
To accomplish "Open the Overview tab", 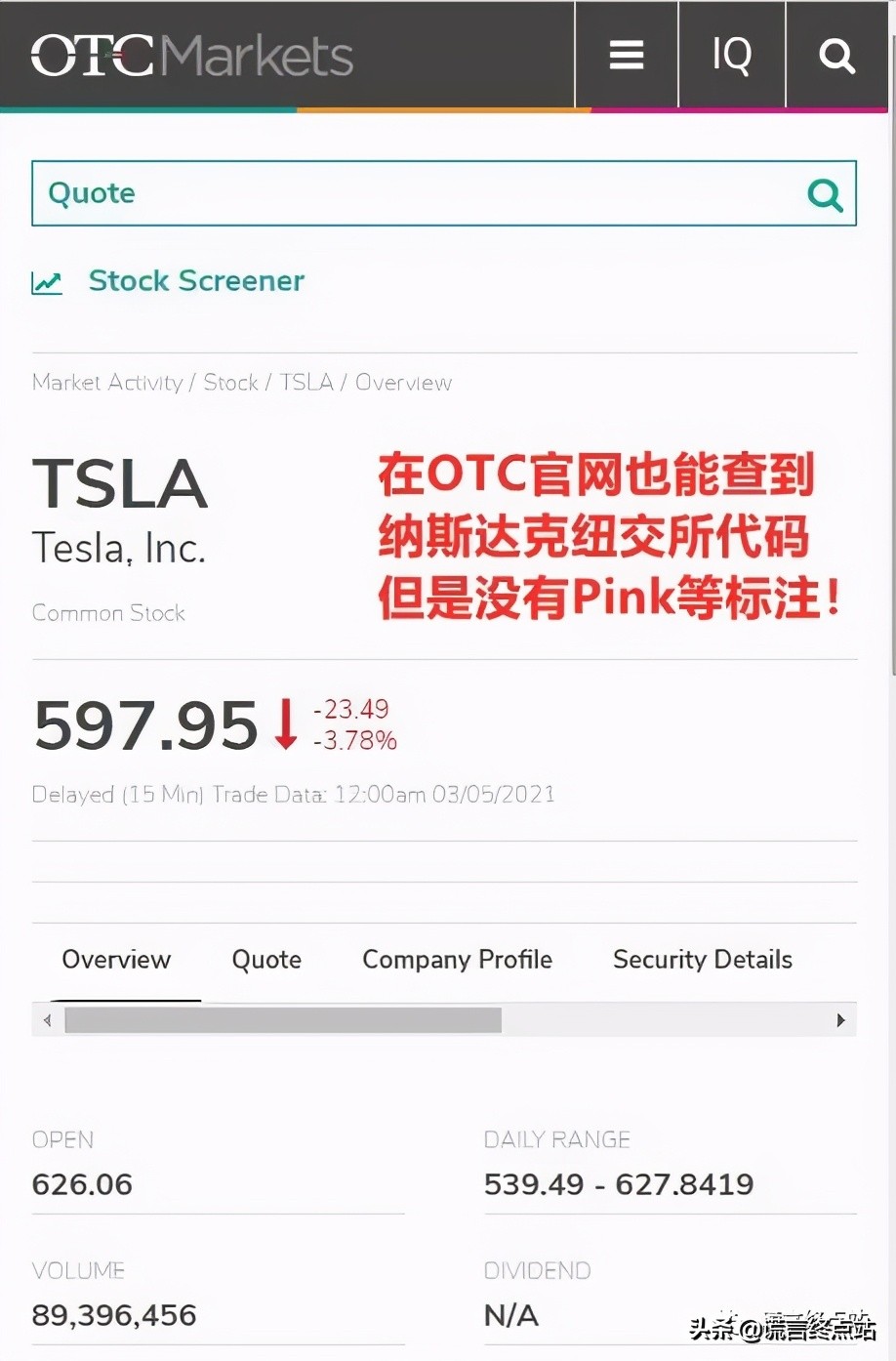I will pyautogui.click(x=115, y=959).
